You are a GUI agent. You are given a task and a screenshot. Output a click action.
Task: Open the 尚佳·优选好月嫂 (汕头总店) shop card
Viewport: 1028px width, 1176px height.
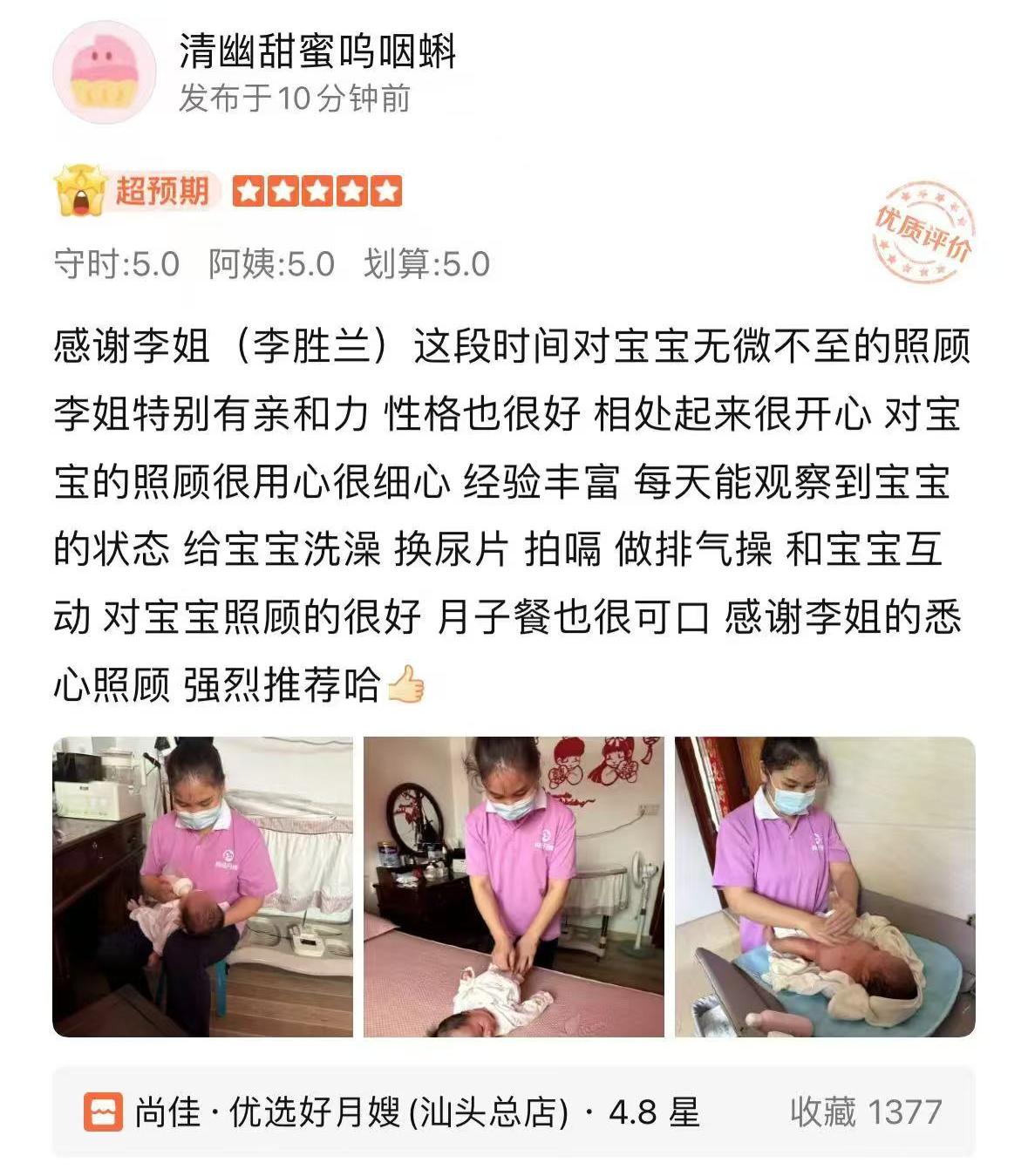[513, 1112]
